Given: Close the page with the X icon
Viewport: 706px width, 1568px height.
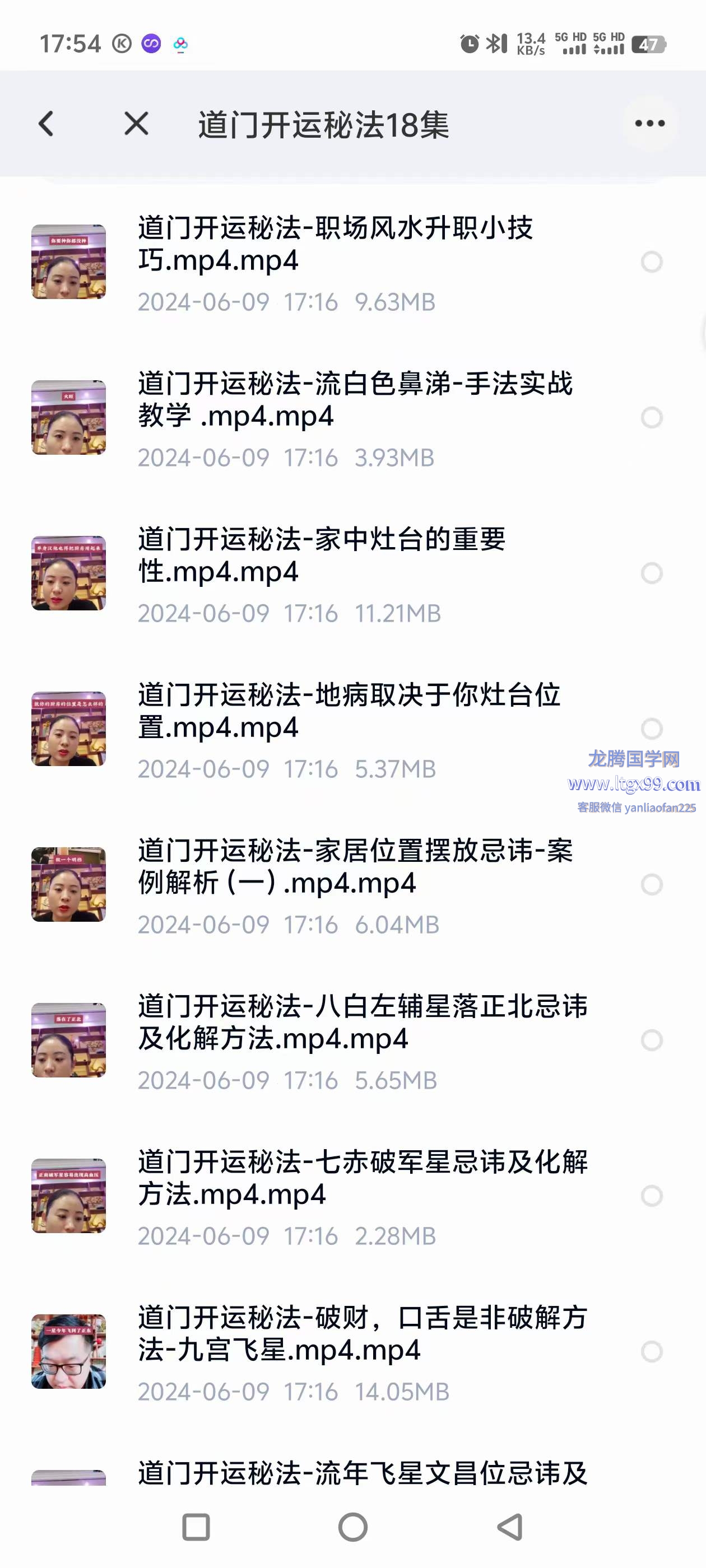Looking at the screenshot, I should pyautogui.click(x=136, y=124).
